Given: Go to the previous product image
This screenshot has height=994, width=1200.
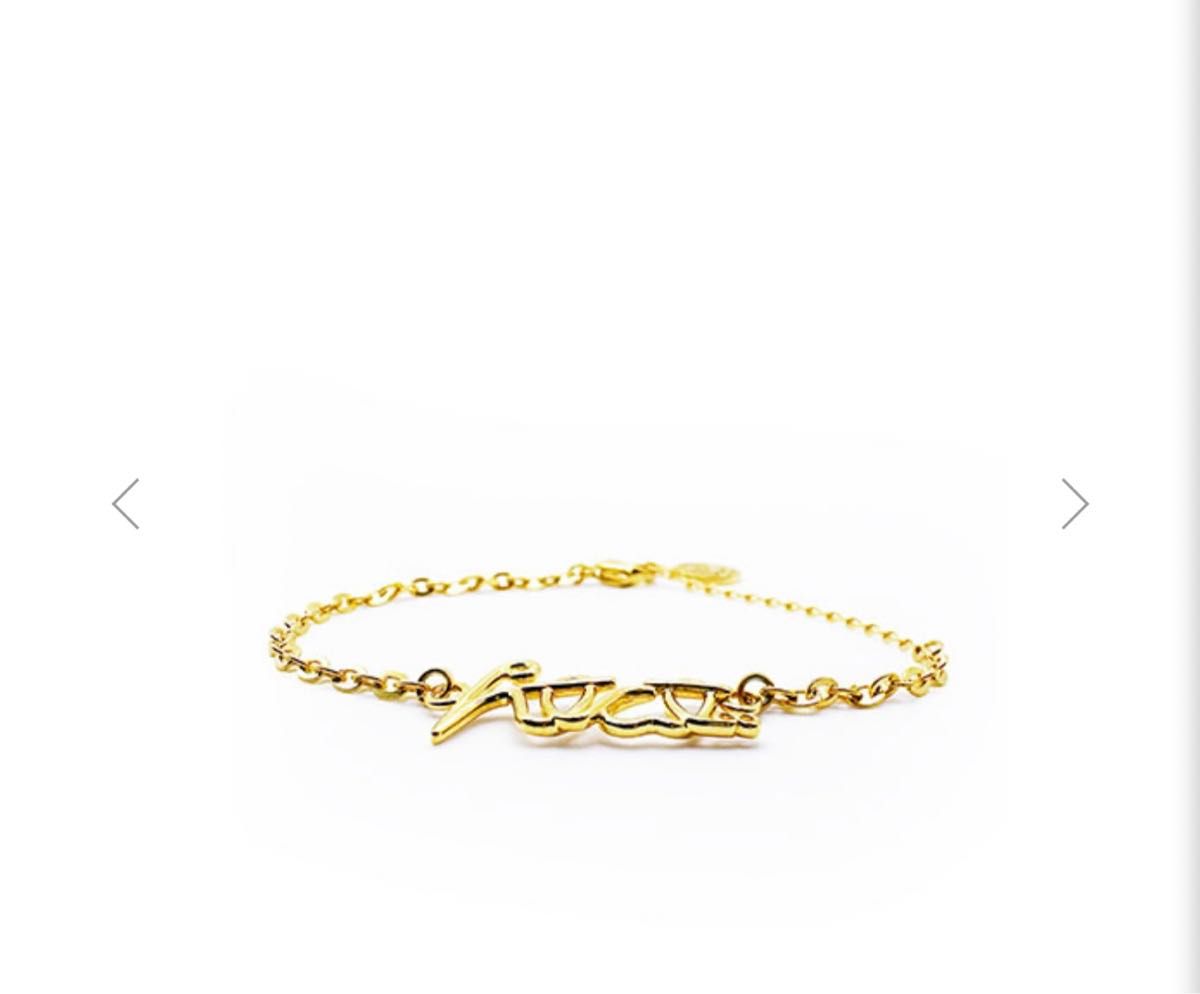Looking at the screenshot, I should tap(126, 503).
